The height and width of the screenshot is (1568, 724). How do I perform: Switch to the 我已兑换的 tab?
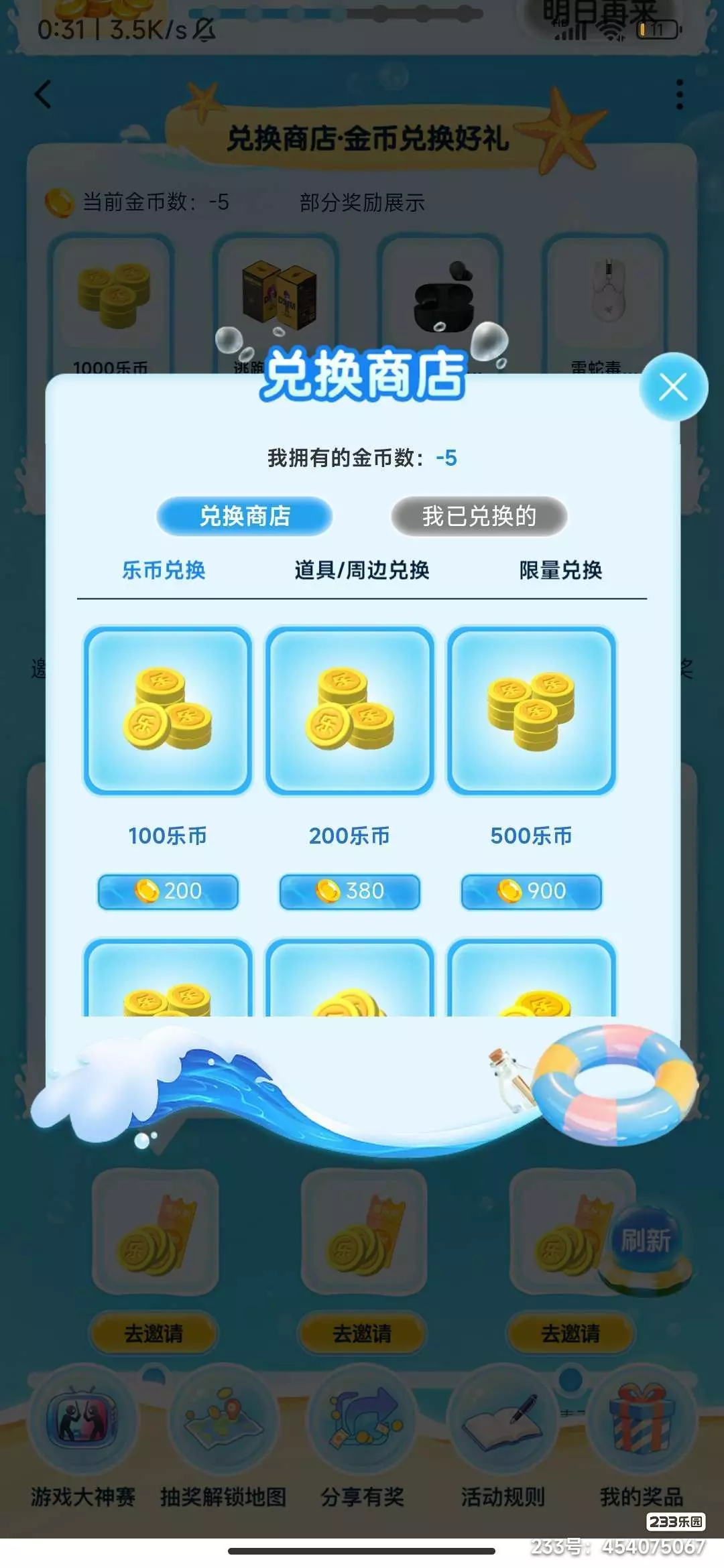coord(479,516)
